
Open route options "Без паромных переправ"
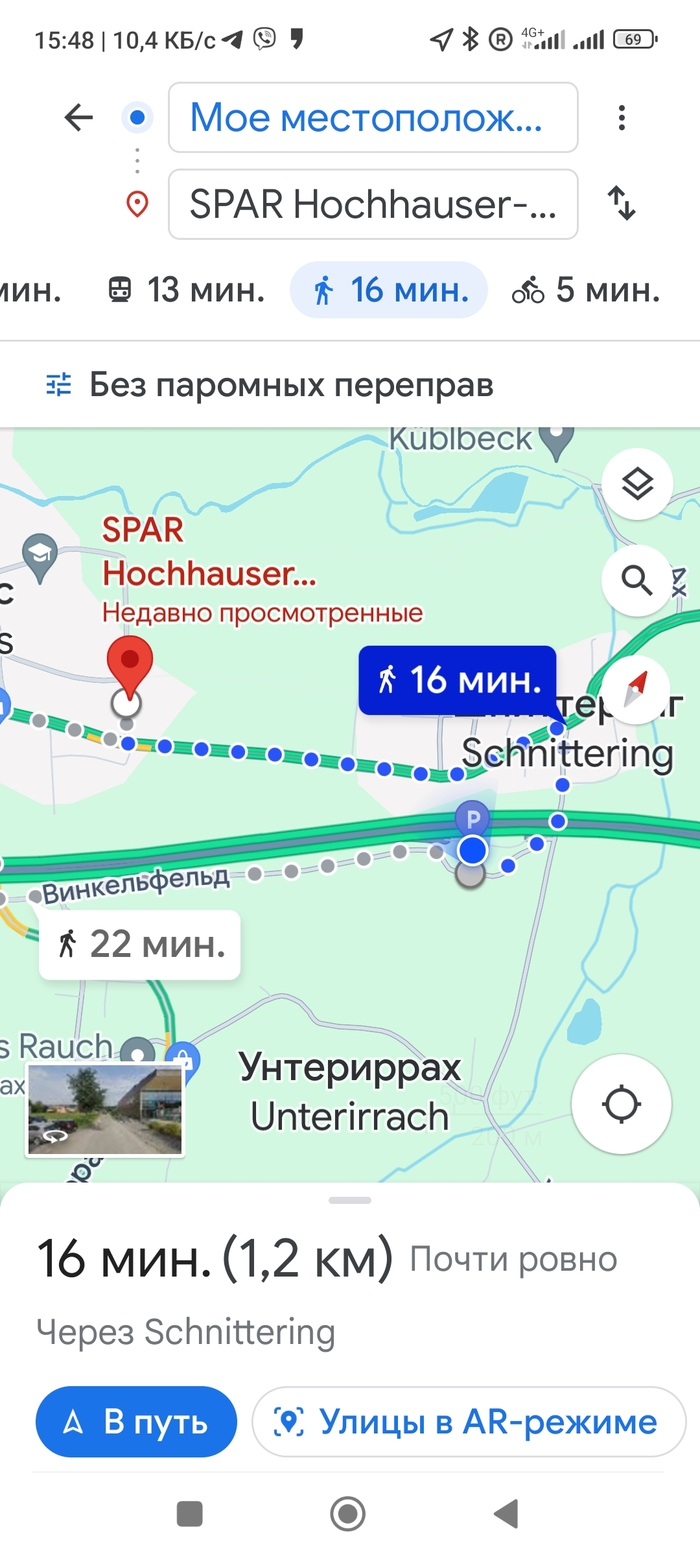tap(270, 384)
